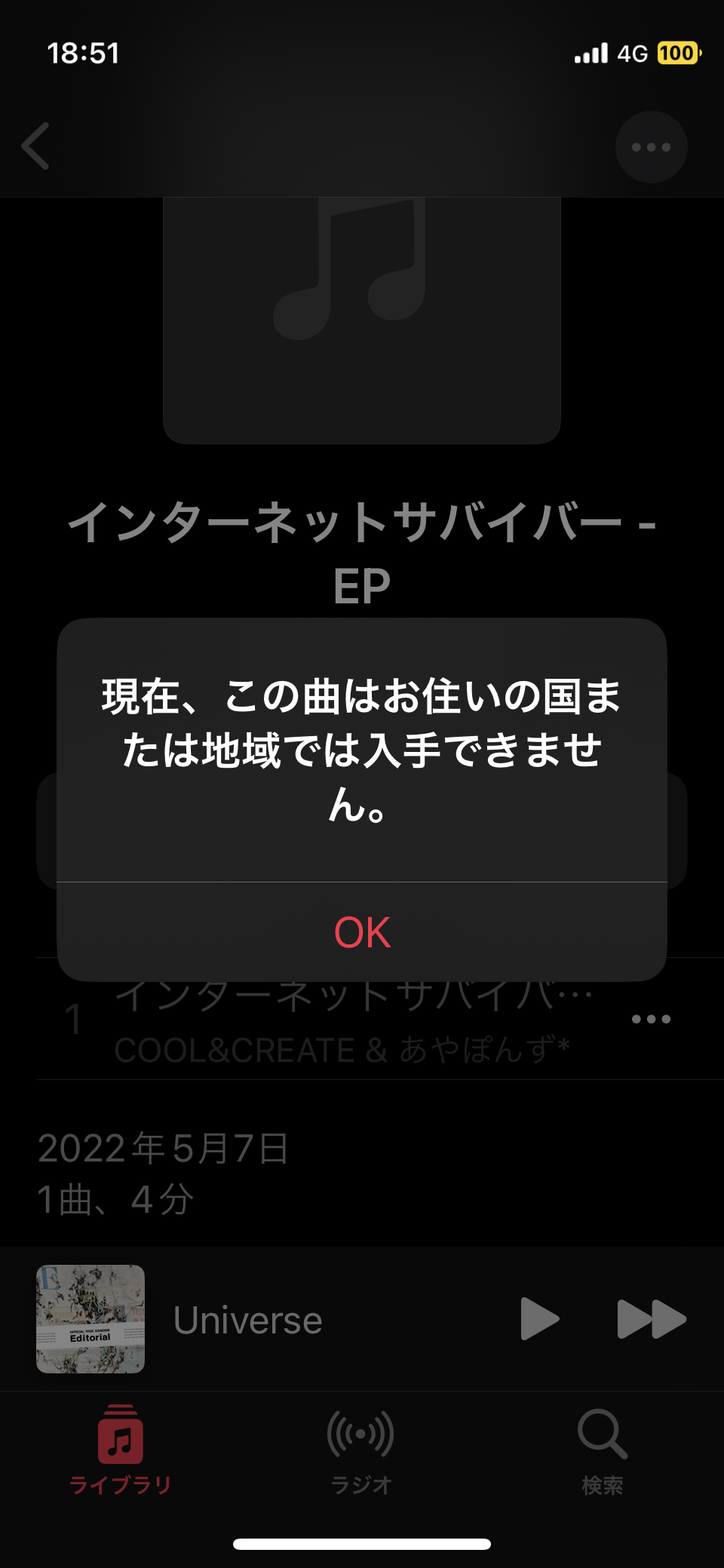Dismiss the alert with OK
This screenshot has height=1568, width=724.
point(362,932)
